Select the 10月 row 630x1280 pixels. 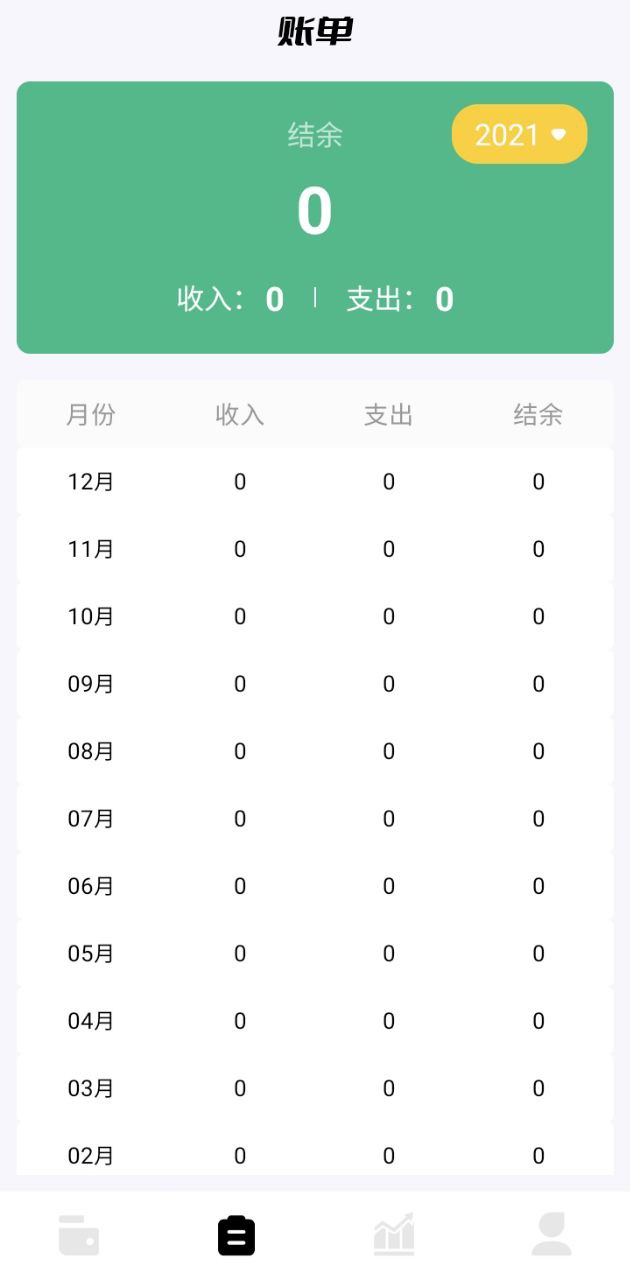click(315, 616)
